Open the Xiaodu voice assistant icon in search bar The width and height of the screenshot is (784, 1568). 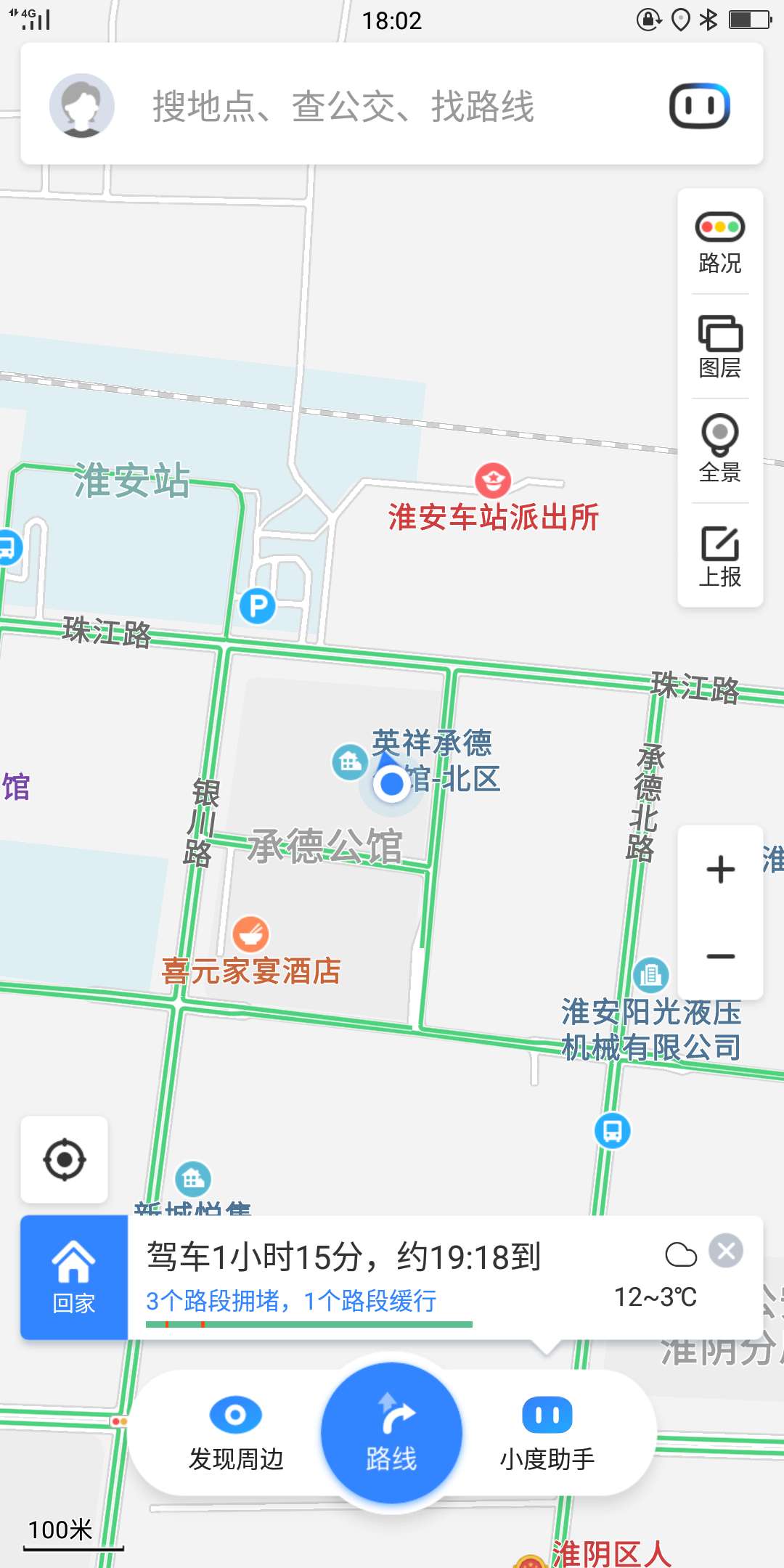click(699, 106)
